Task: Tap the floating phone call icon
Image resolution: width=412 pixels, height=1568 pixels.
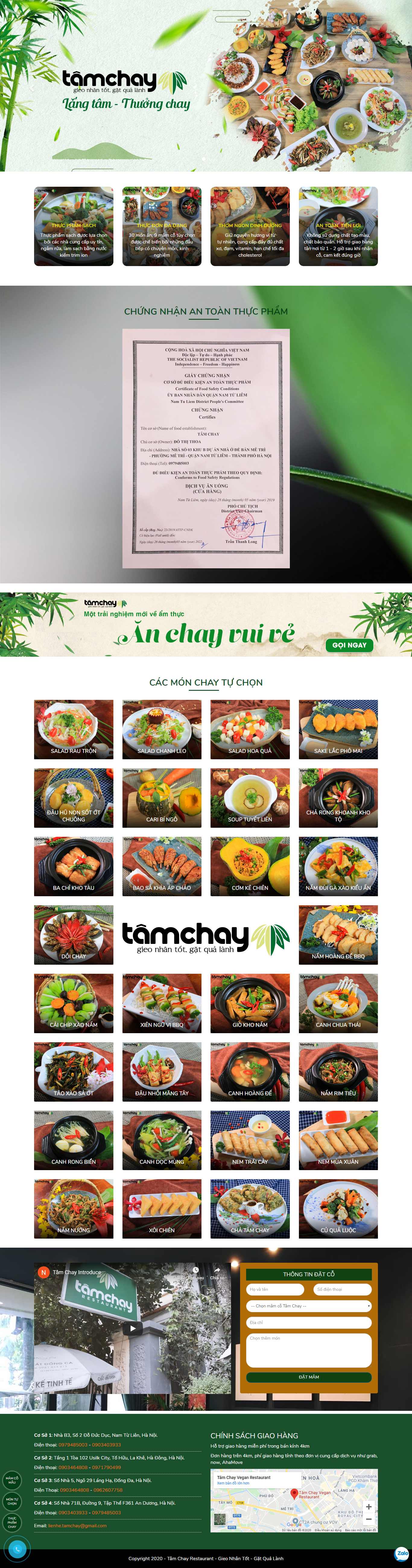Action: pos(17,1548)
